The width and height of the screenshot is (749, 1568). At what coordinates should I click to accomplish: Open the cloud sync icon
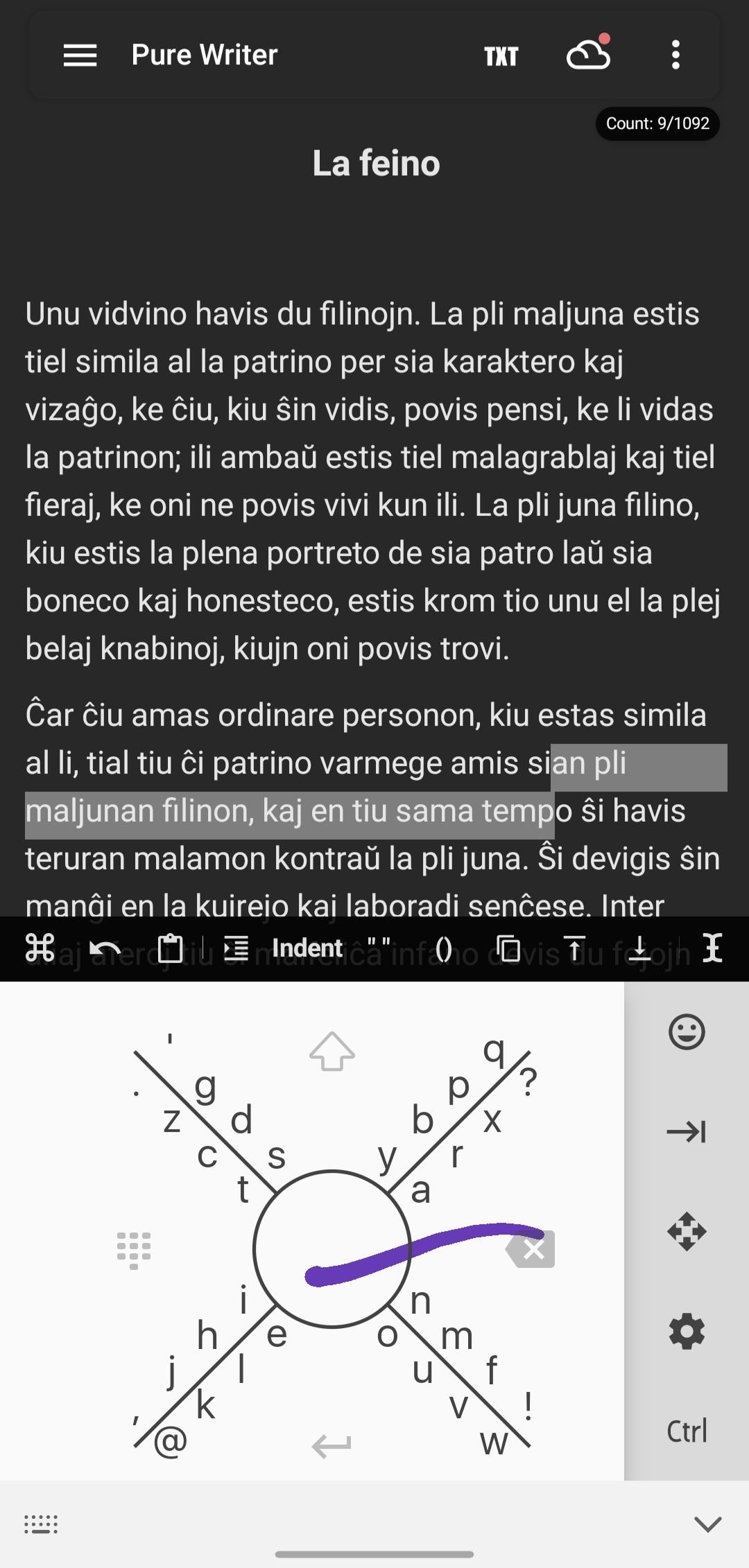point(589,53)
